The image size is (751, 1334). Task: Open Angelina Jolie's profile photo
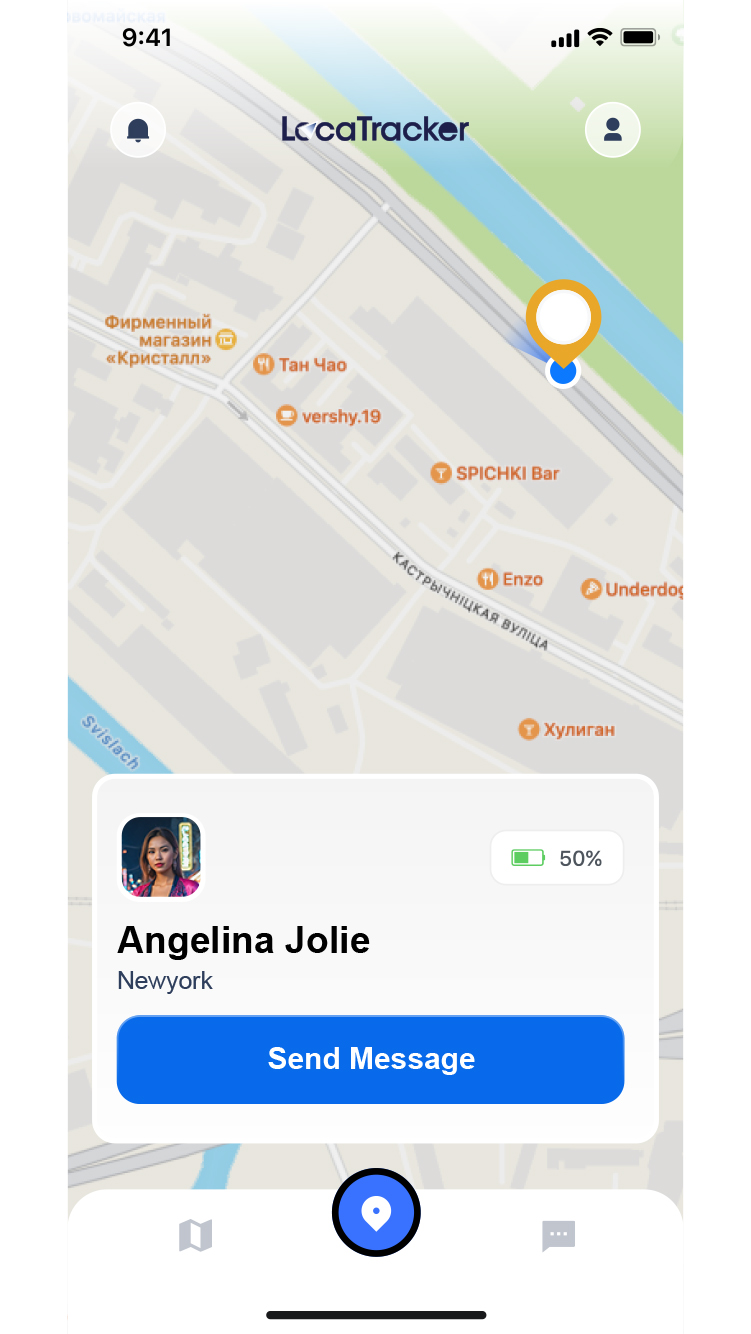coord(161,857)
